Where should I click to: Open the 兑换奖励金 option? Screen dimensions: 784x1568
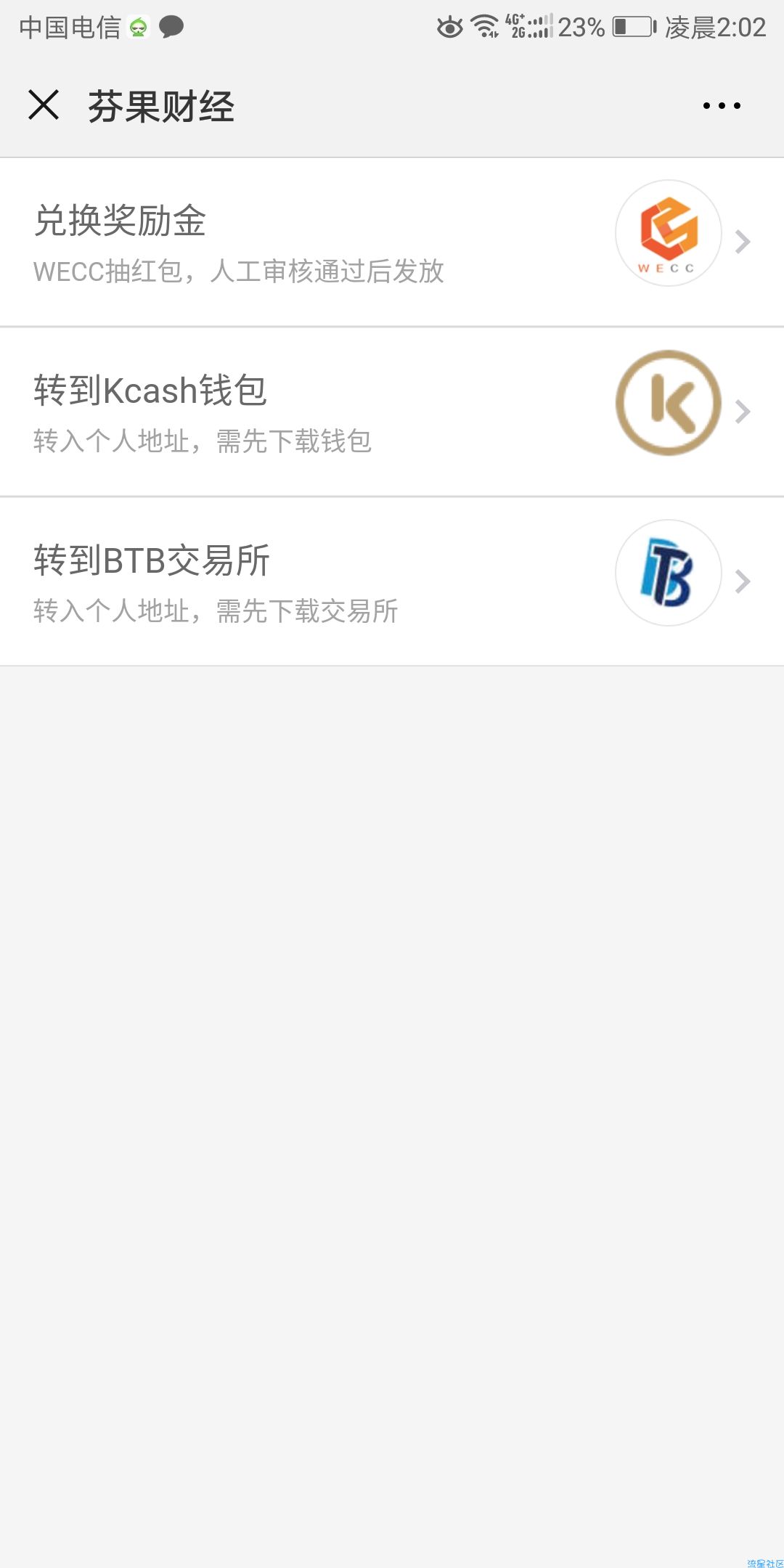tap(392, 242)
